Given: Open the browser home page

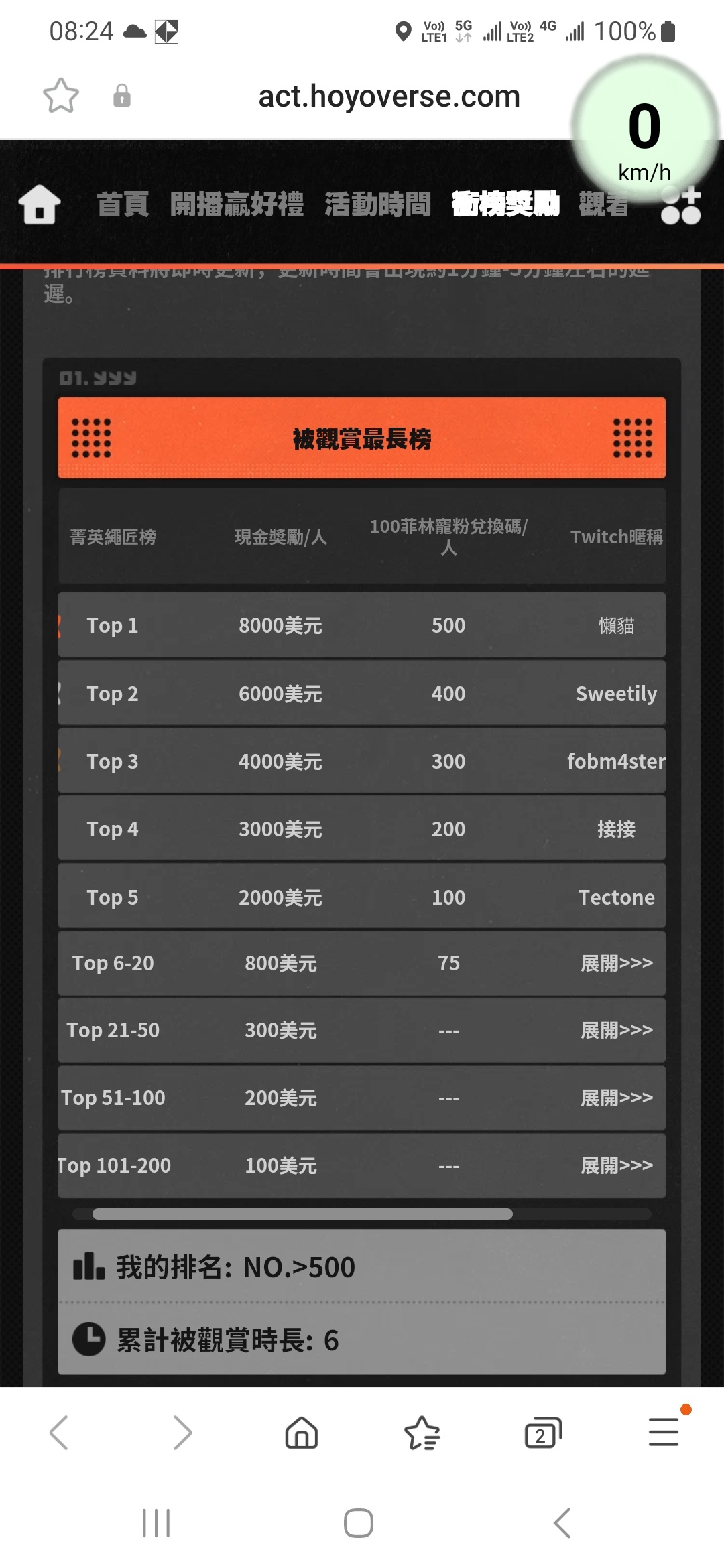Looking at the screenshot, I should click(302, 1433).
